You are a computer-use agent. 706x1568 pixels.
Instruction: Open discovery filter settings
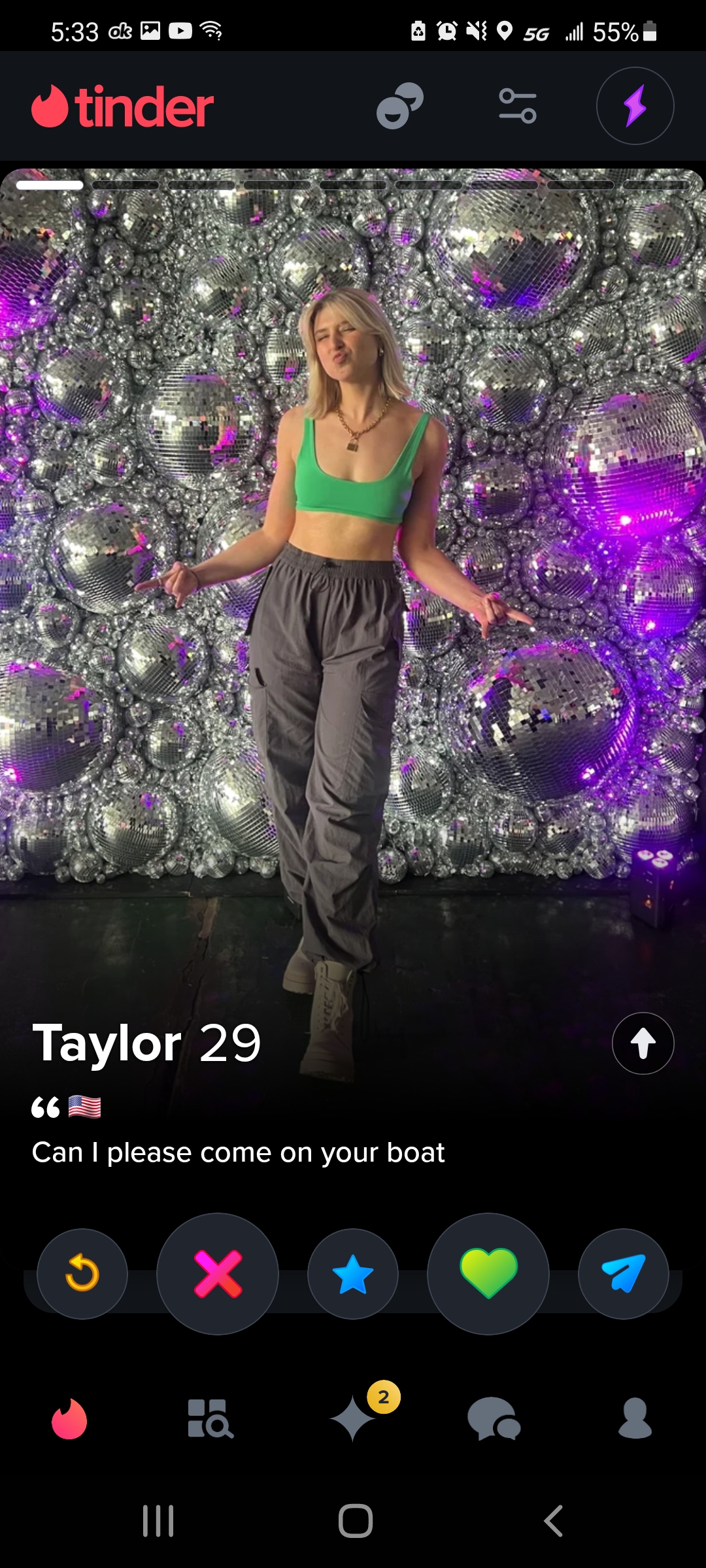point(517,106)
